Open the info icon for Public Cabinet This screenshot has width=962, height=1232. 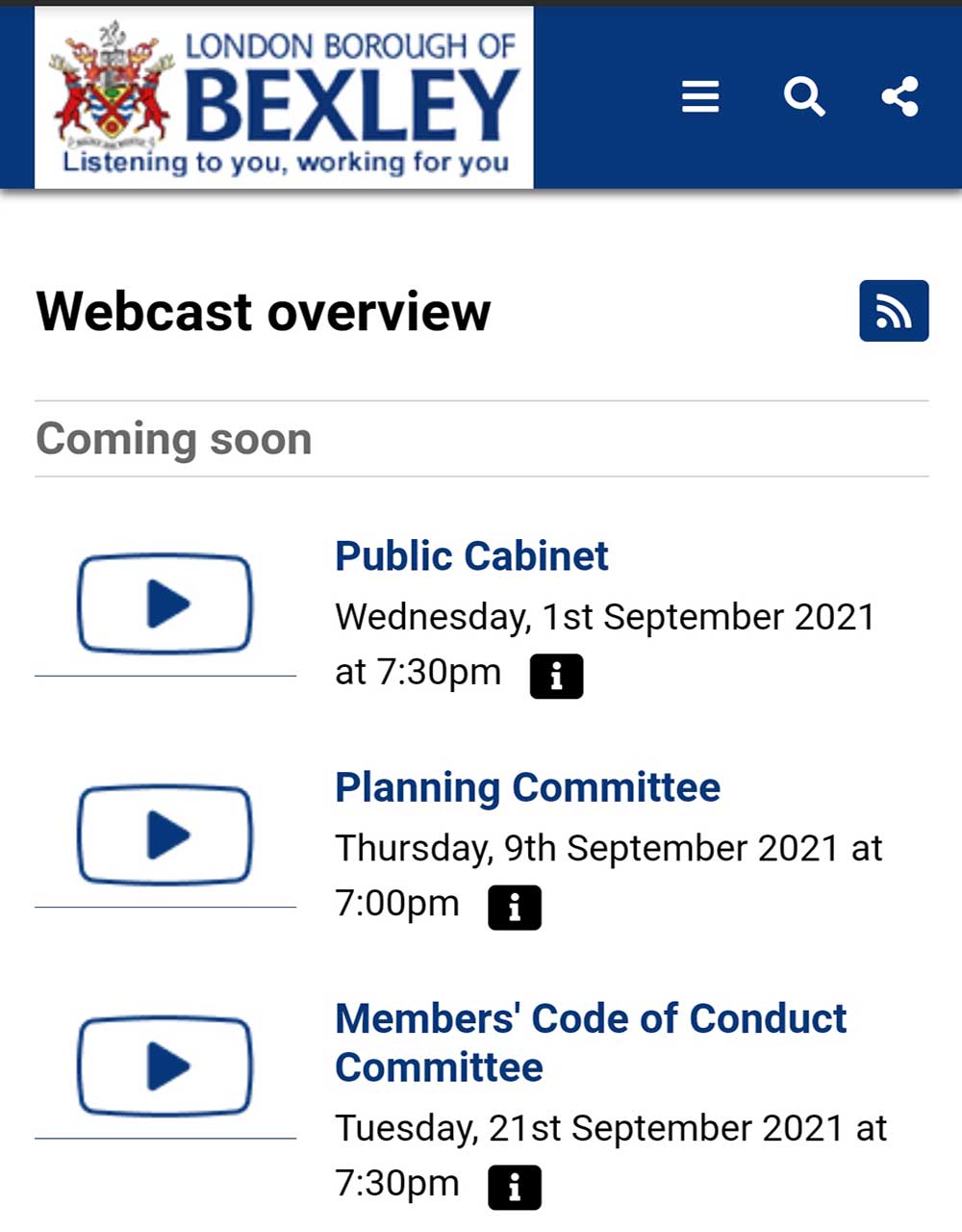click(x=556, y=675)
